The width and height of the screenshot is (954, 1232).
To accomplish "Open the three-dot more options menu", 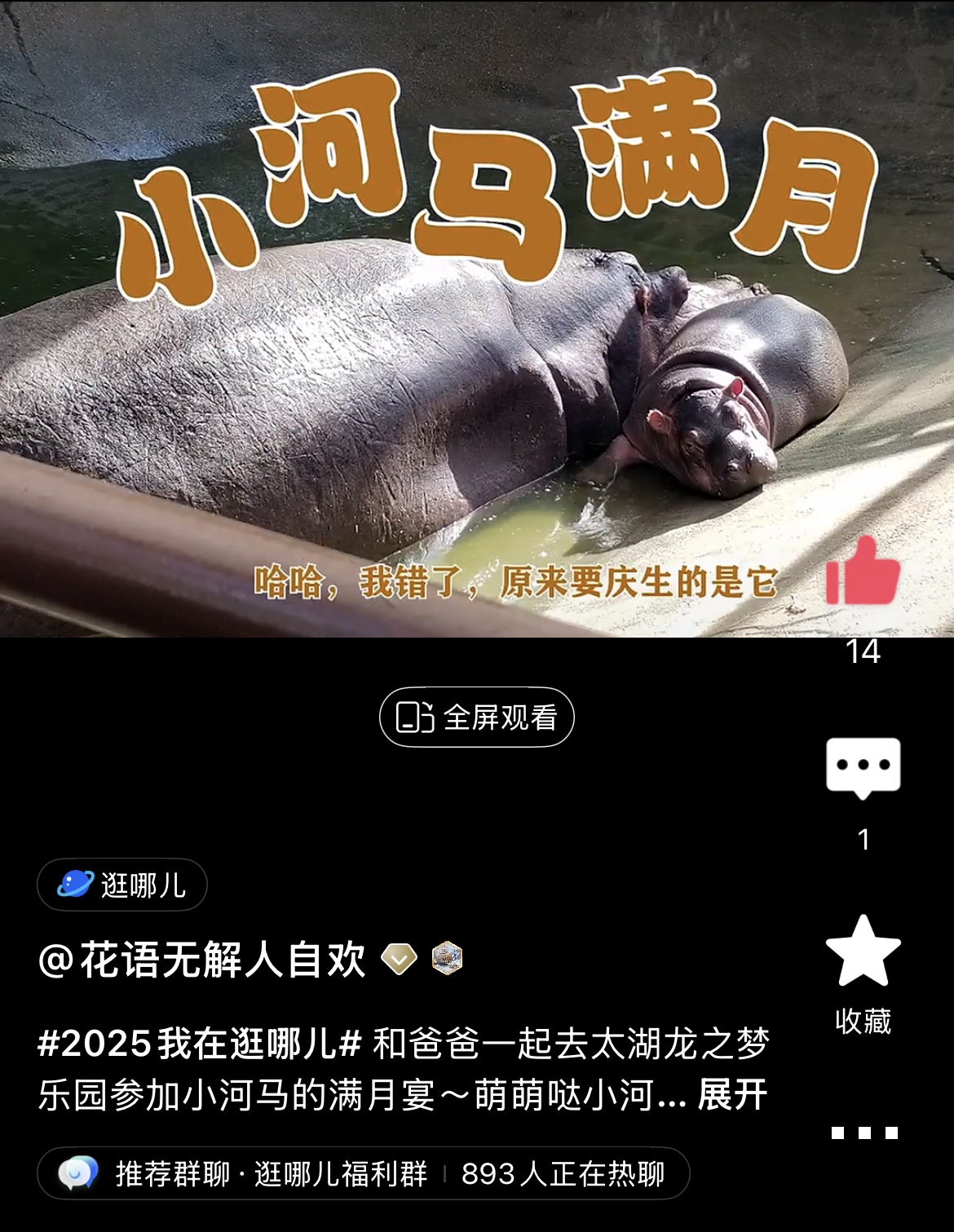I will click(863, 1133).
